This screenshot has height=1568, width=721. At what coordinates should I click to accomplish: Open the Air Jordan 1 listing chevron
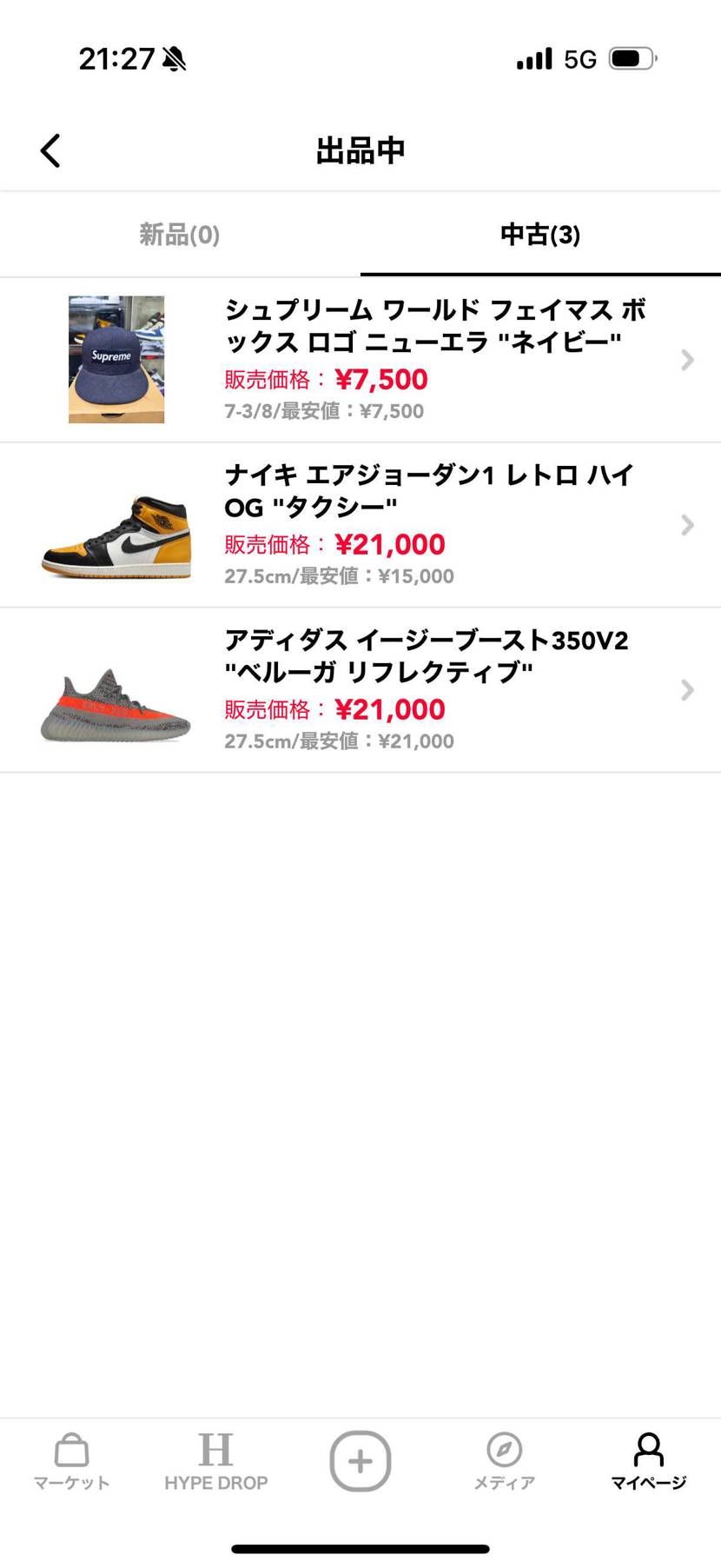click(x=687, y=525)
